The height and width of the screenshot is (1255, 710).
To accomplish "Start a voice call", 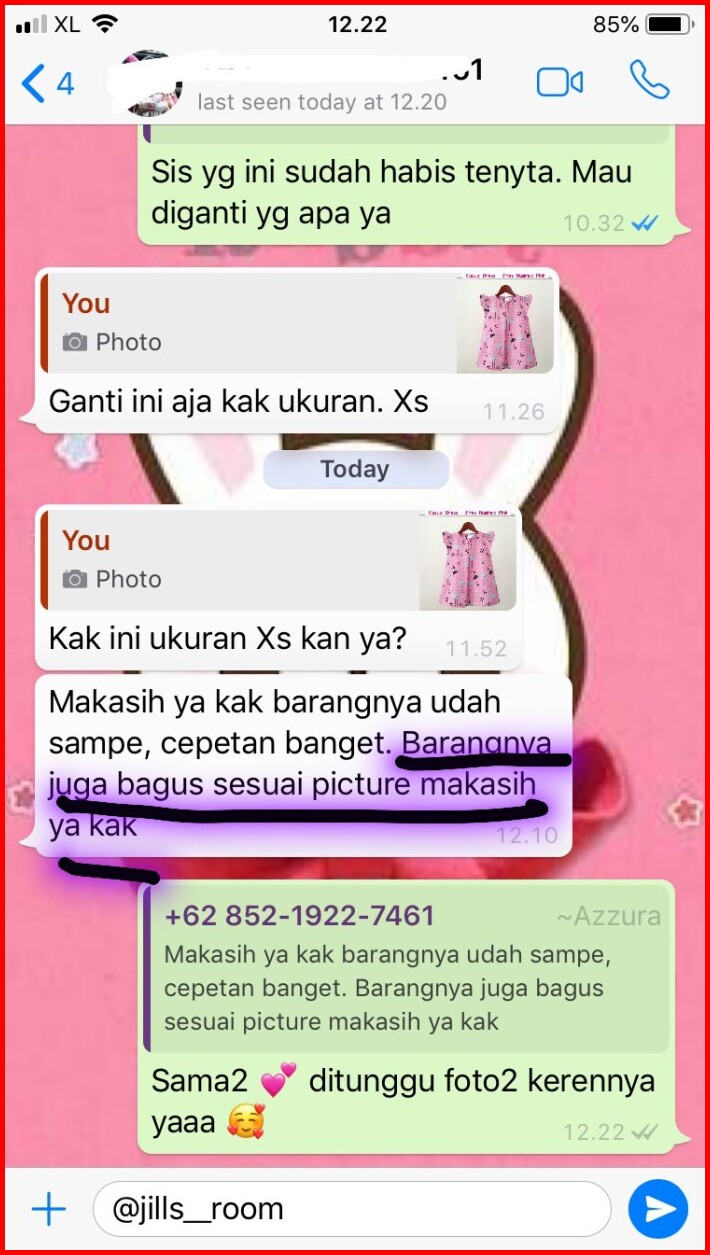I will click(648, 81).
